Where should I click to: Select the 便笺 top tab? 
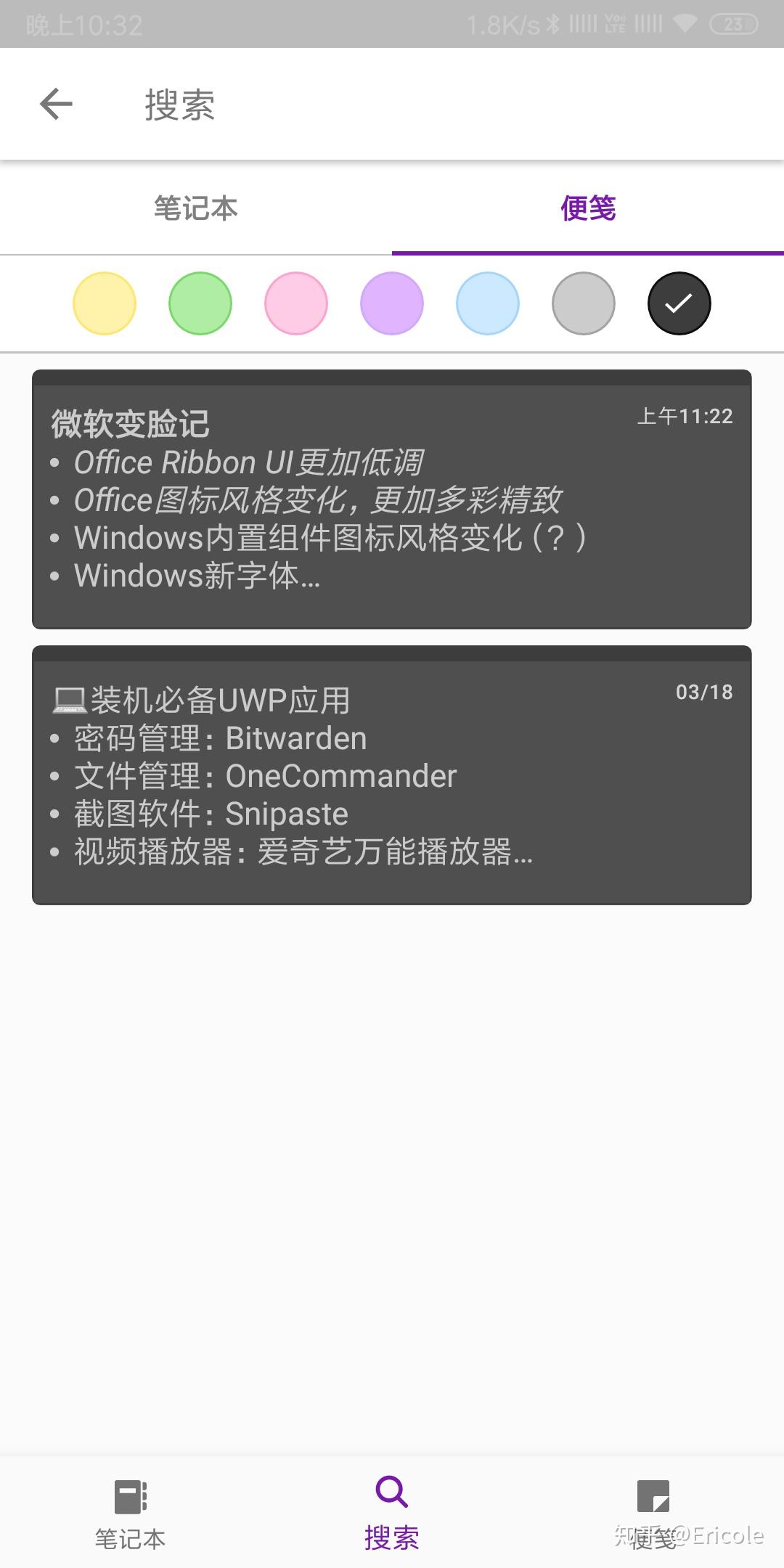point(588,208)
